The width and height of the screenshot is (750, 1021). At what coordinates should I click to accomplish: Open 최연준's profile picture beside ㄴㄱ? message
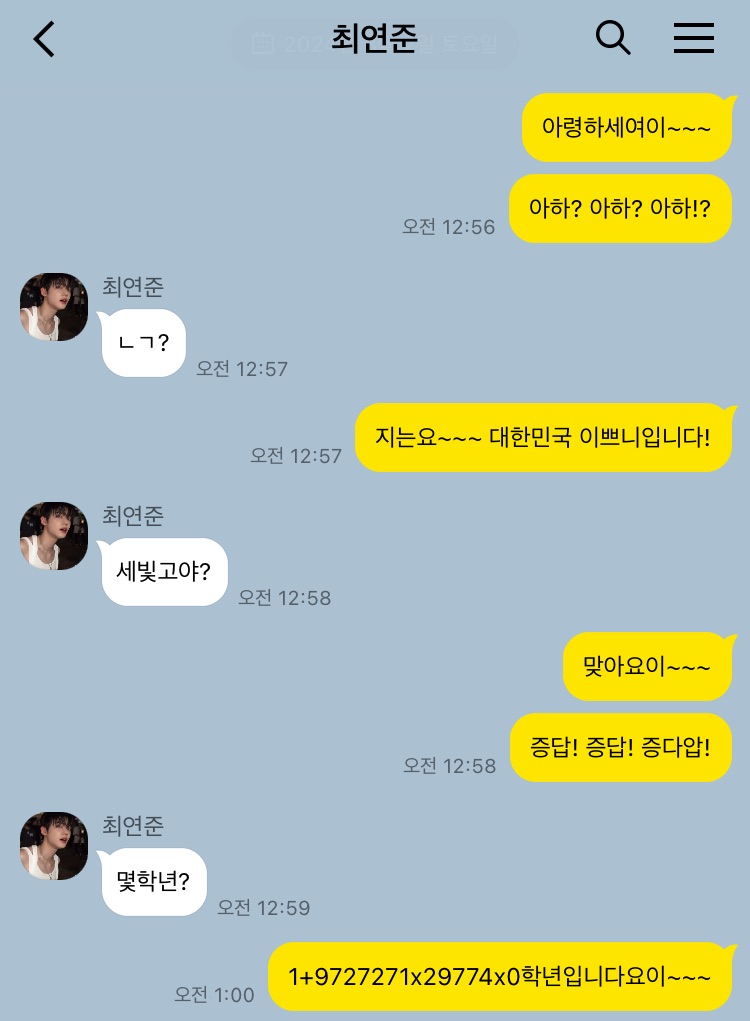point(54,307)
